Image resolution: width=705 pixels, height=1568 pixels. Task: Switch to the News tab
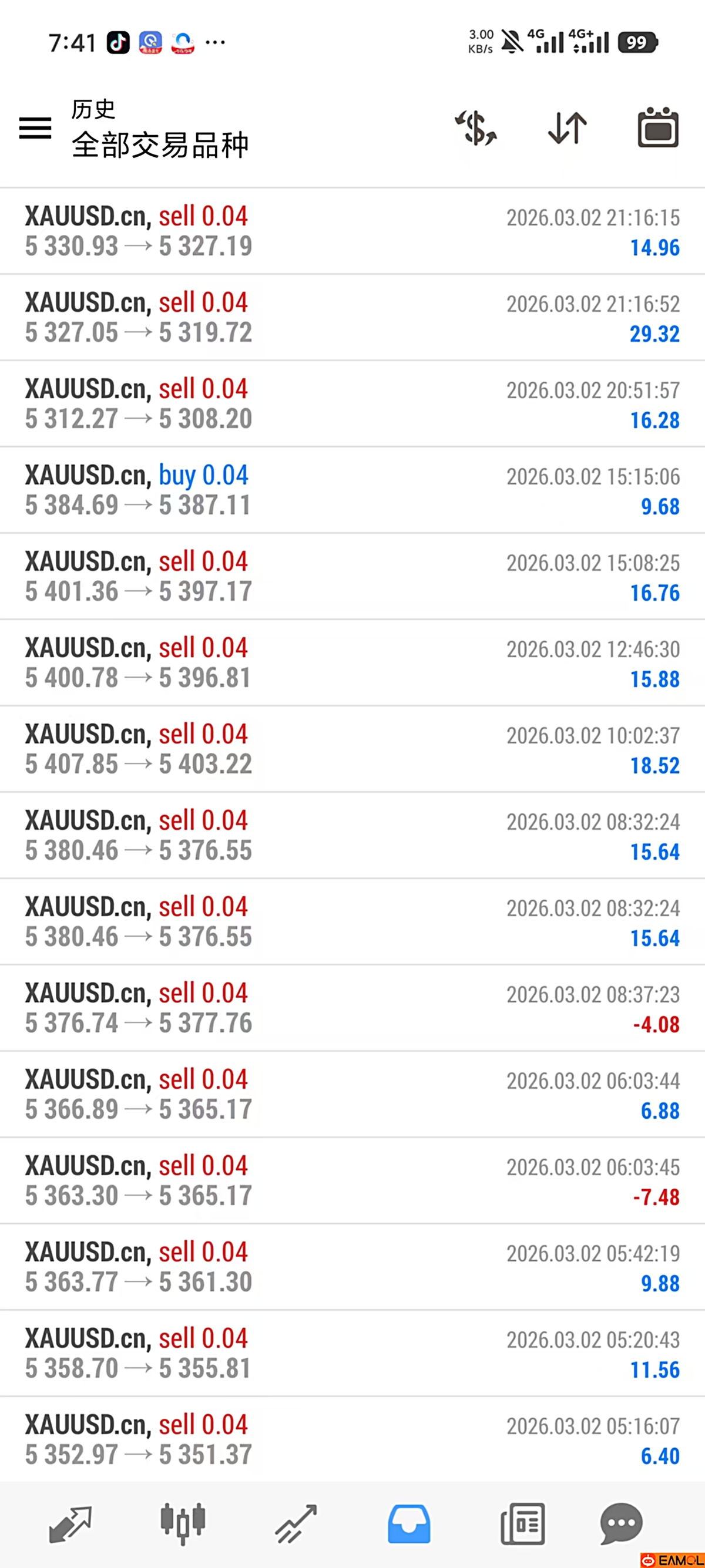coord(522,1523)
